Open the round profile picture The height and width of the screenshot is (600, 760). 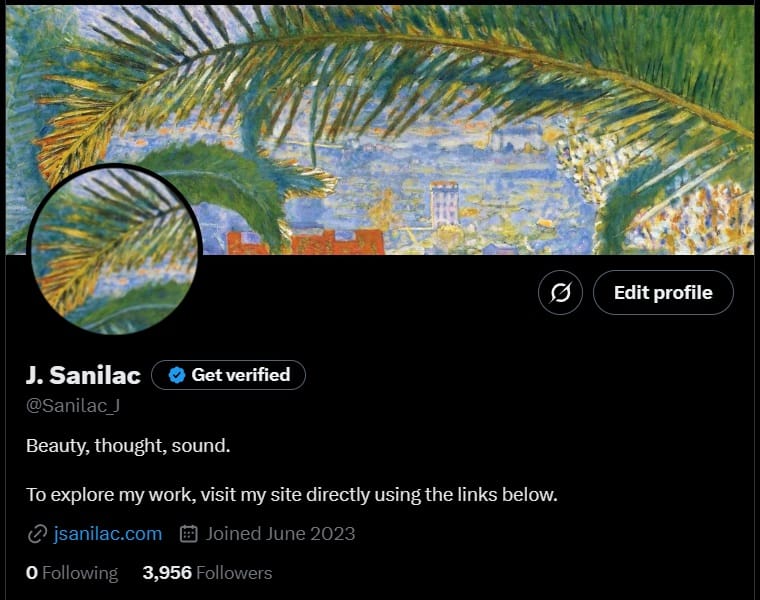pyautogui.click(x=115, y=250)
